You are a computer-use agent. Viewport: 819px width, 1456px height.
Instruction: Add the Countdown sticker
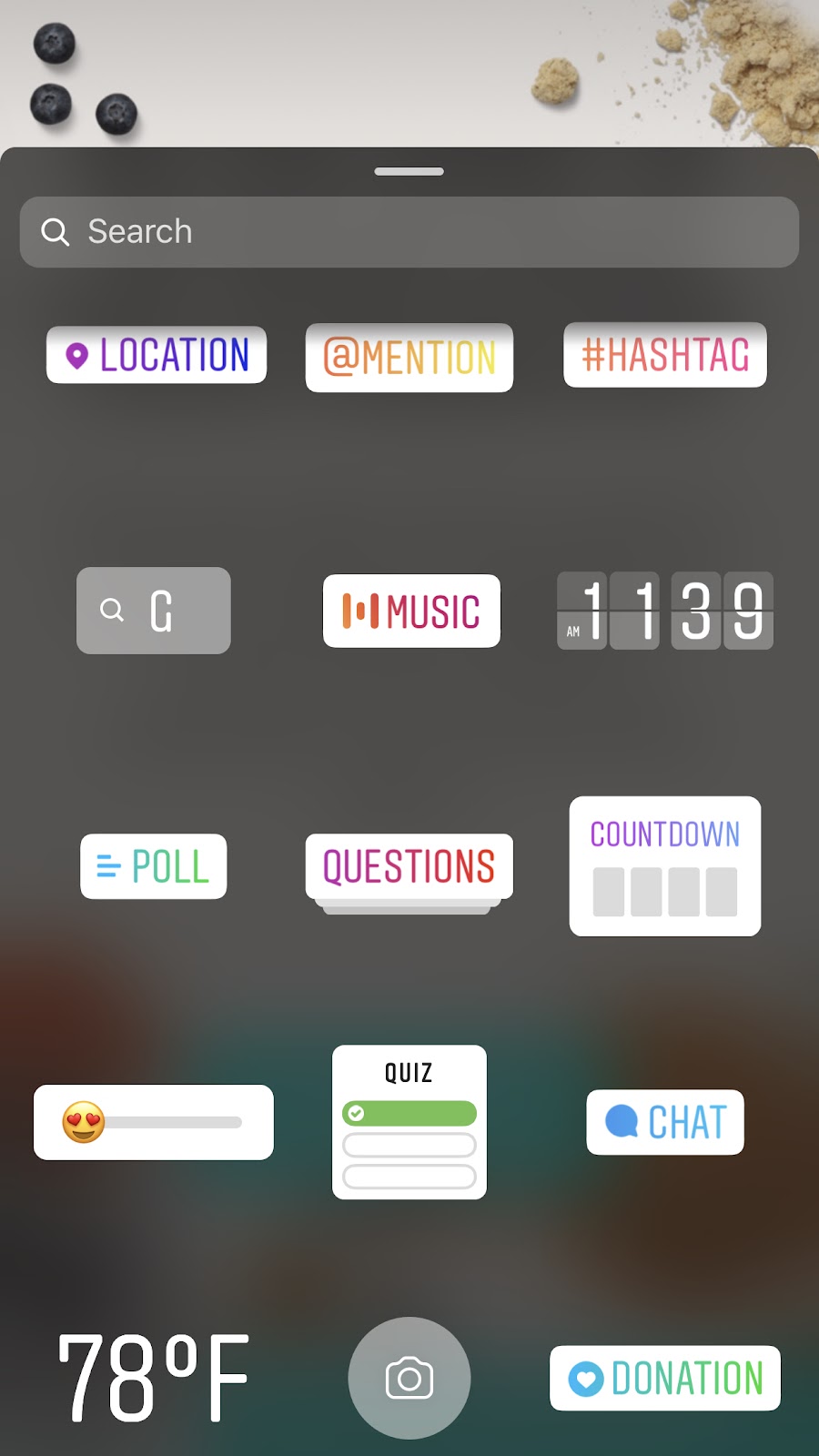point(665,866)
